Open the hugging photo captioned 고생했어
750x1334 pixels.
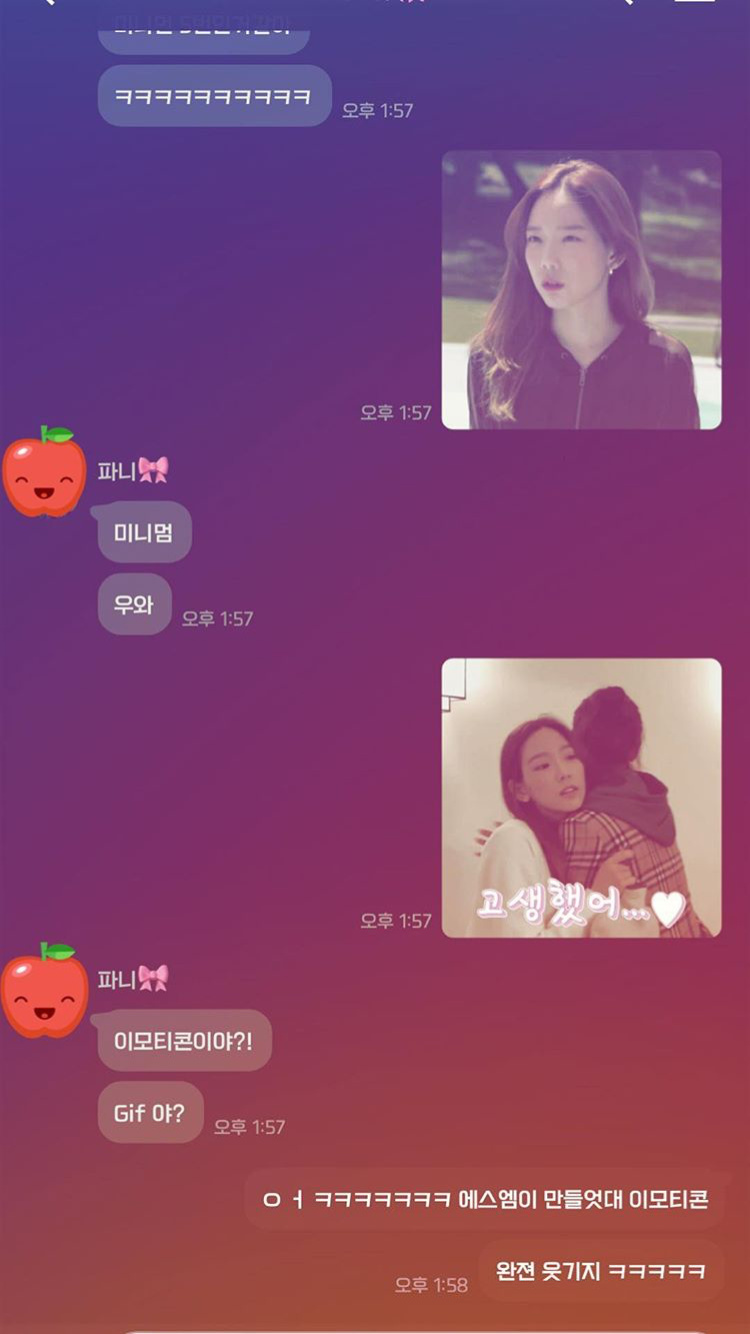click(581, 798)
